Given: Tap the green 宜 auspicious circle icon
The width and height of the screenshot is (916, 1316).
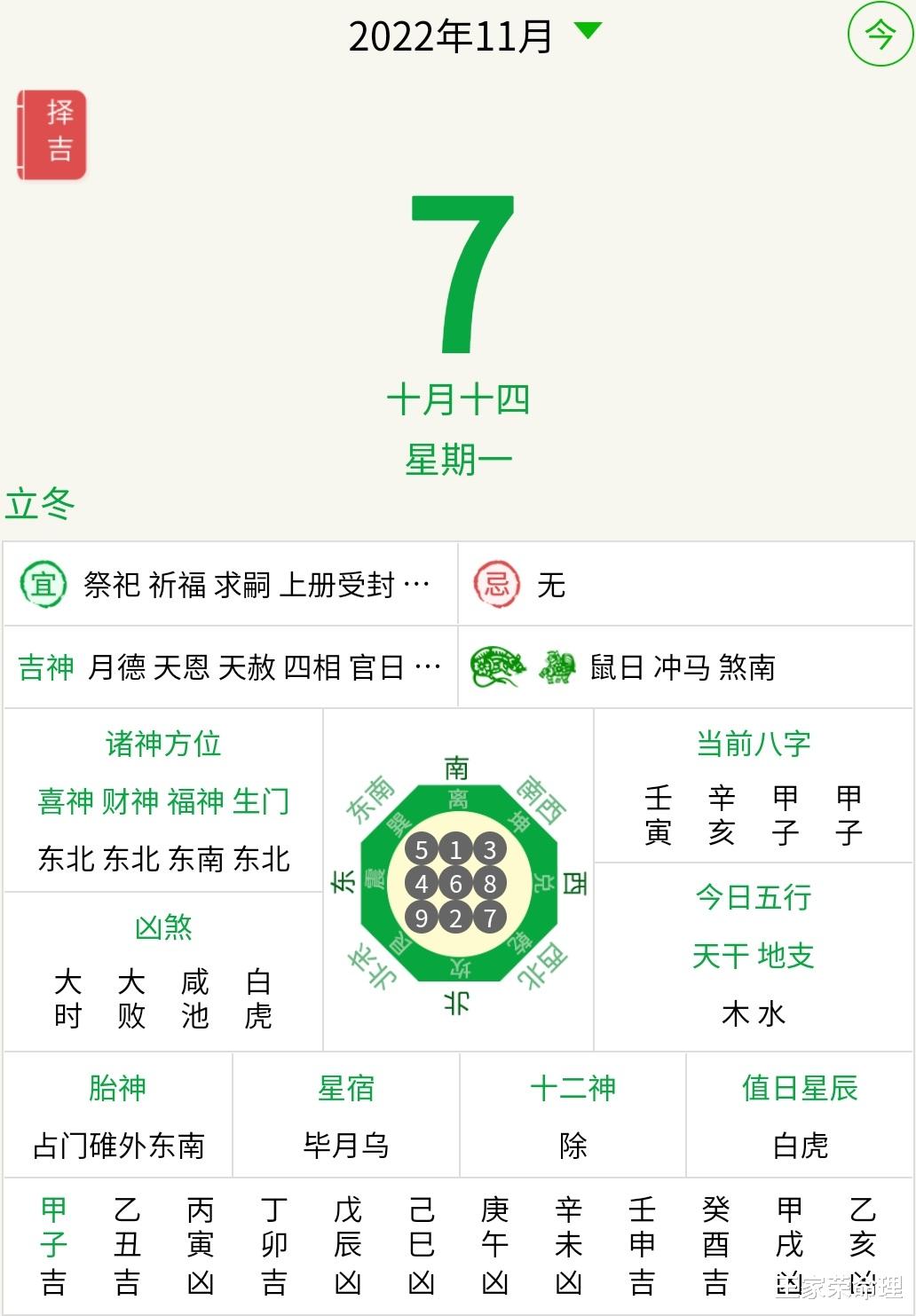Looking at the screenshot, I should (43, 584).
